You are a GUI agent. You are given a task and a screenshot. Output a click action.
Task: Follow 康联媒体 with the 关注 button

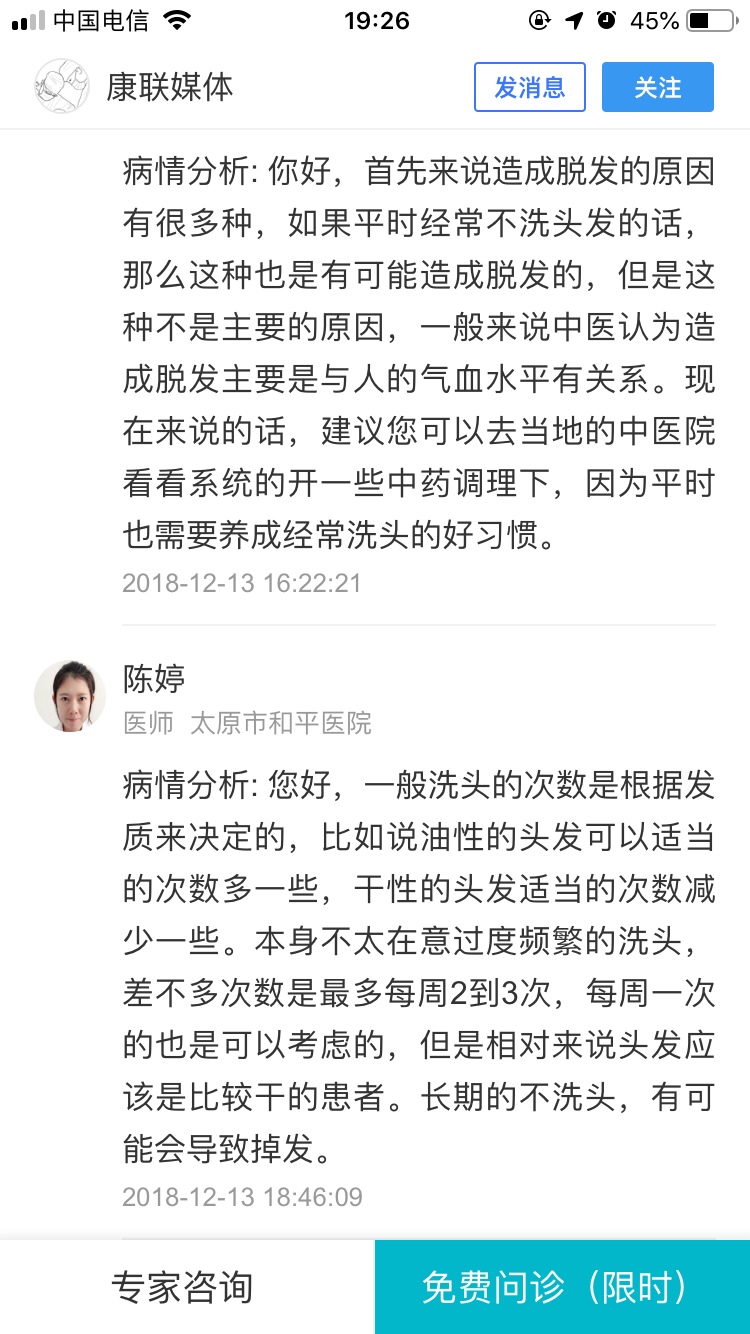point(657,87)
